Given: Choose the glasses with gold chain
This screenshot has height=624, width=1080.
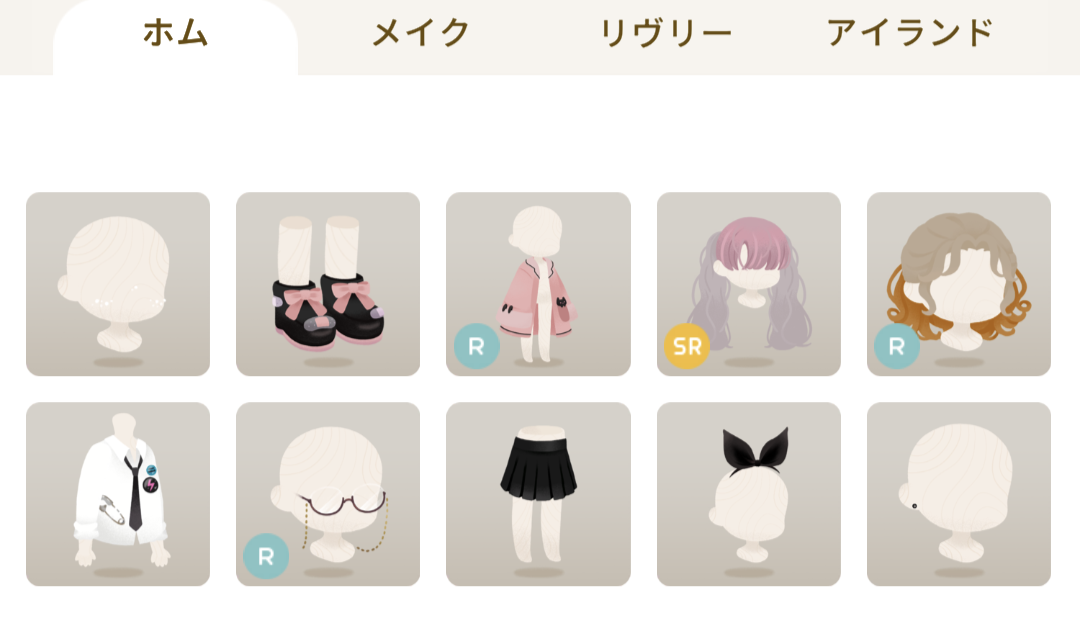Looking at the screenshot, I should pos(328,494).
